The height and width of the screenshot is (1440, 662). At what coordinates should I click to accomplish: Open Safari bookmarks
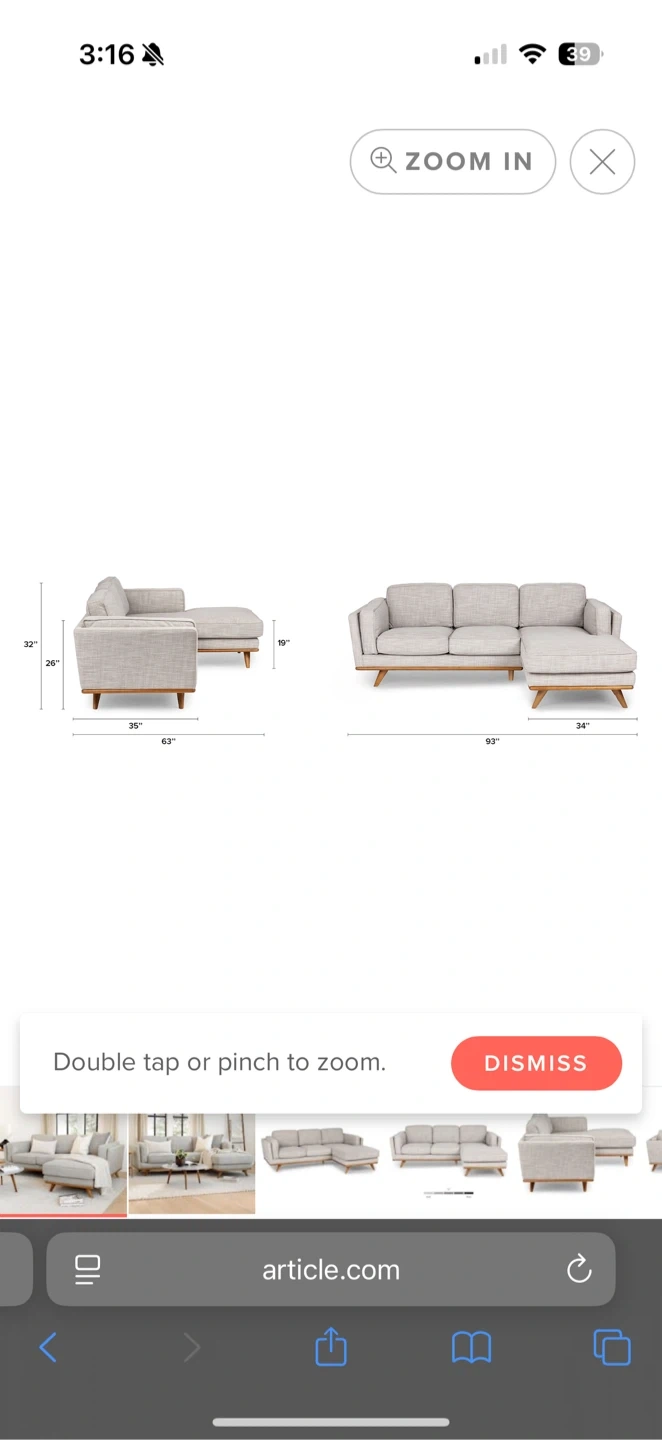pyautogui.click(x=471, y=1348)
